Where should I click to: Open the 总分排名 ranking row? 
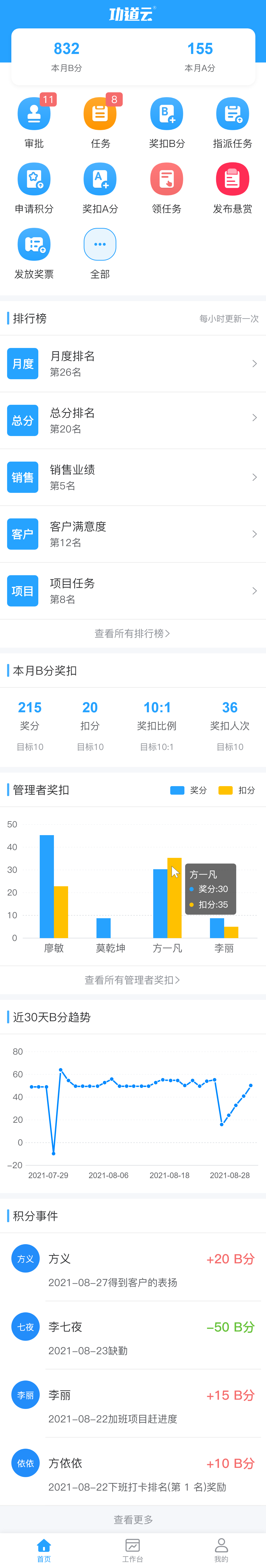point(133,420)
